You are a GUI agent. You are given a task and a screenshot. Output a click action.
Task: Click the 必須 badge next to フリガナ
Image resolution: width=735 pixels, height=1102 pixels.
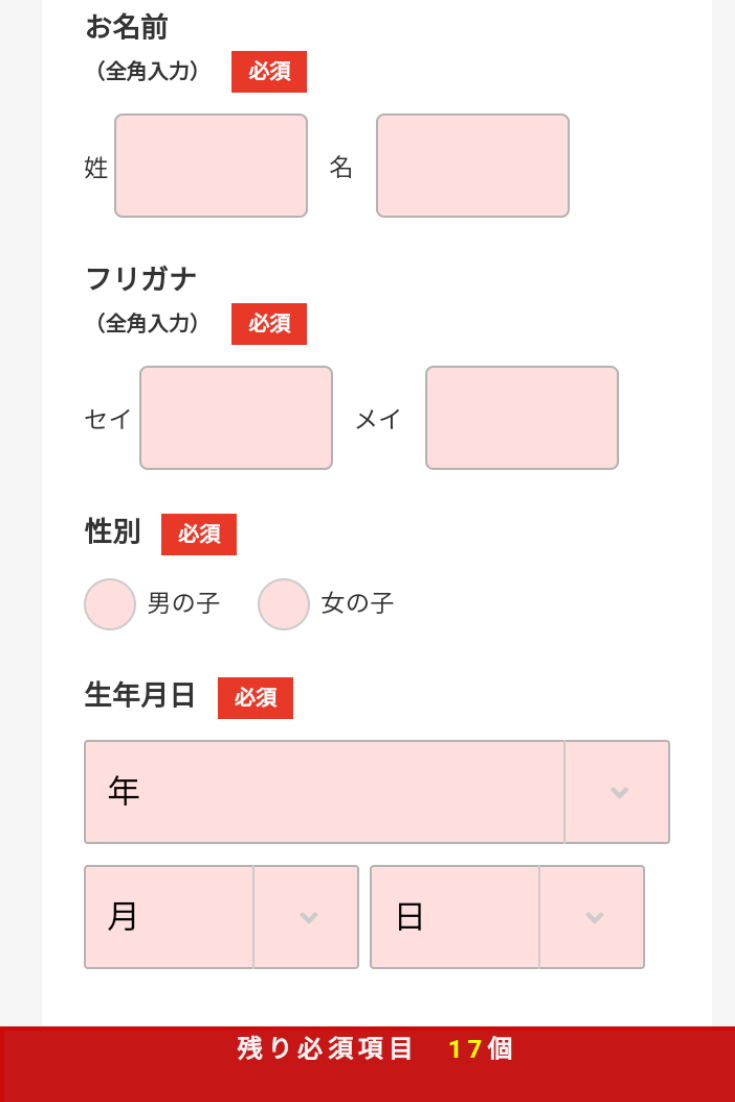pyautogui.click(x=268, y=323)
